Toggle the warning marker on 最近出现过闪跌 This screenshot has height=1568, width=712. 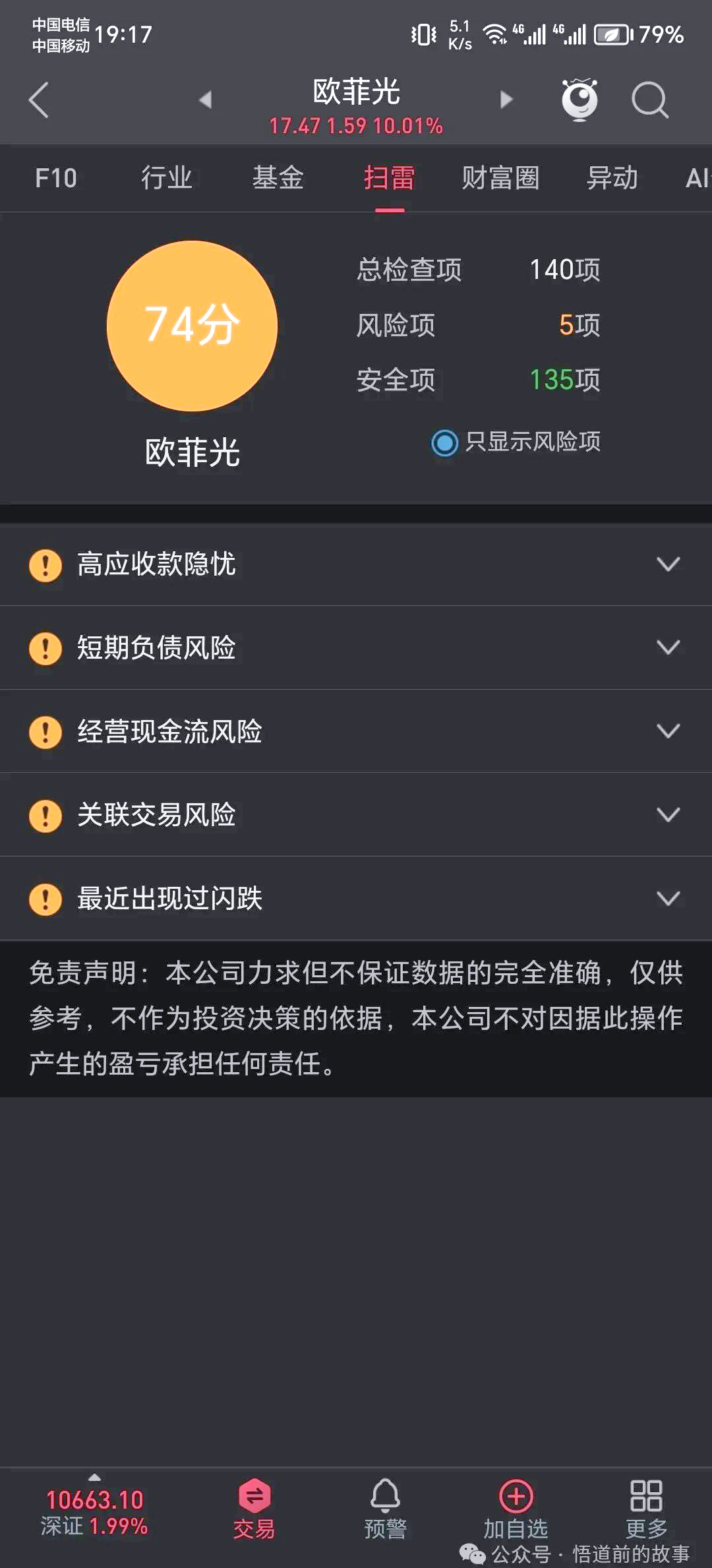point(44,898)
